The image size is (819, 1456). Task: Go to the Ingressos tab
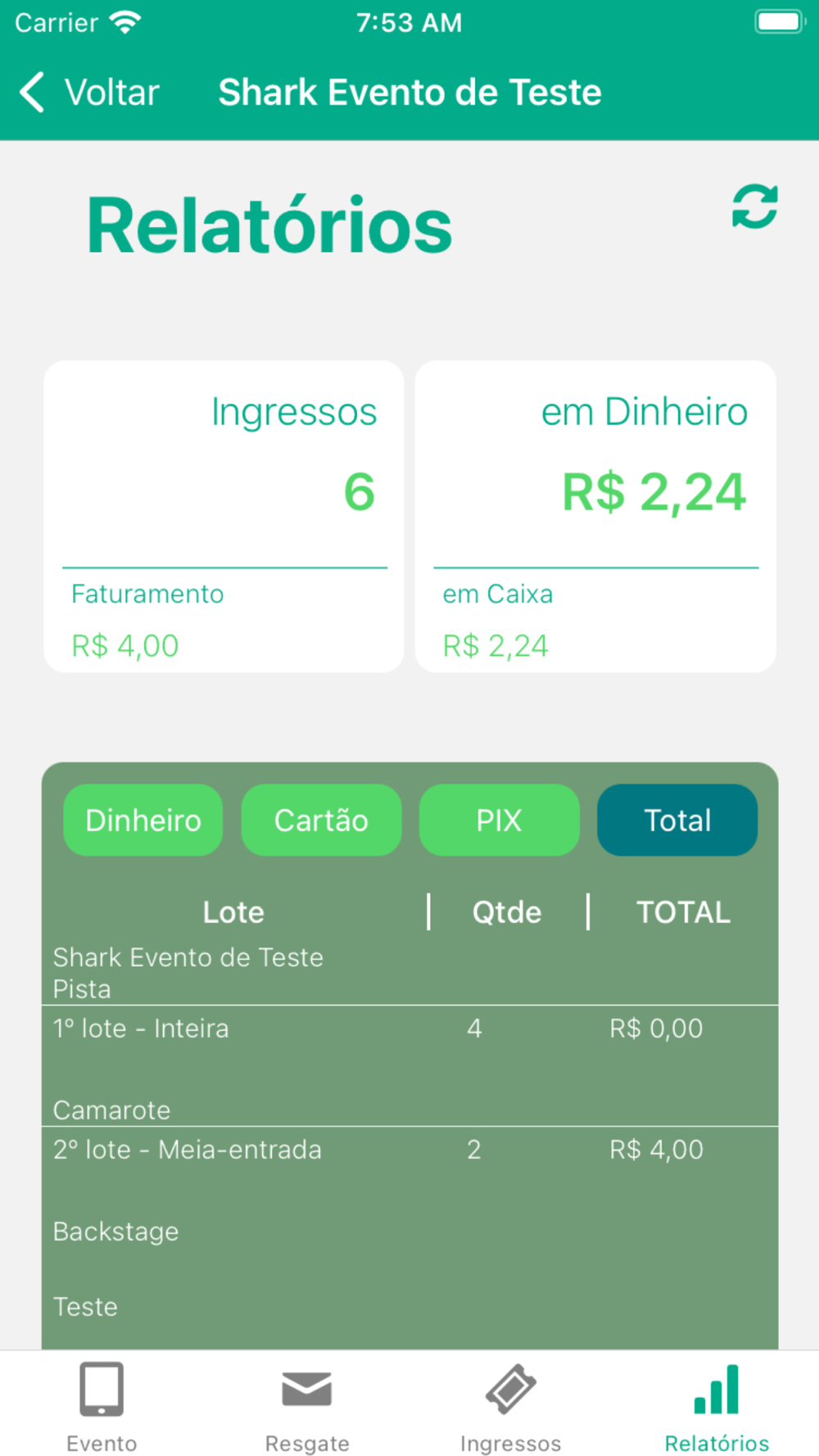point(511,1407)
